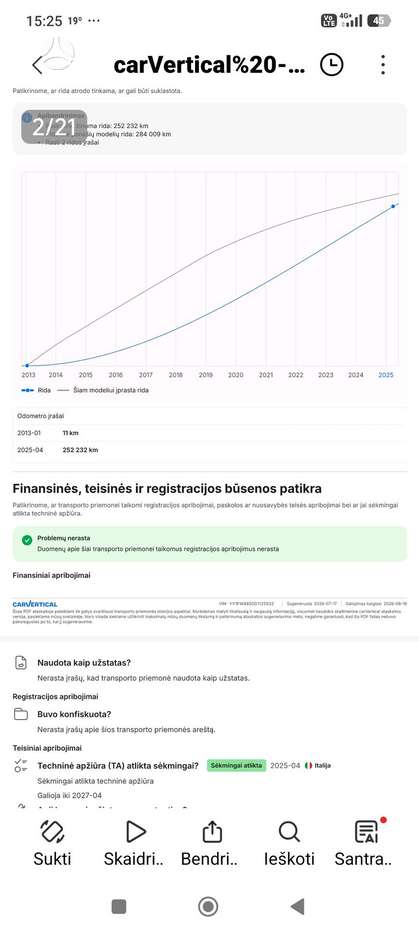Open the AI summary Santra..

363,843
